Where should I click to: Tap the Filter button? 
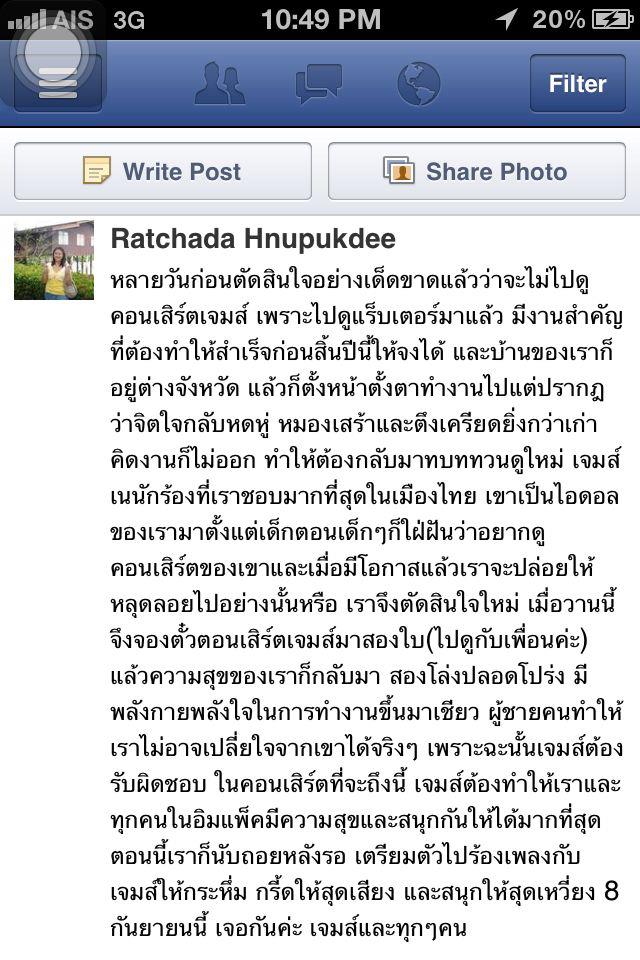[x=577, y=84]
